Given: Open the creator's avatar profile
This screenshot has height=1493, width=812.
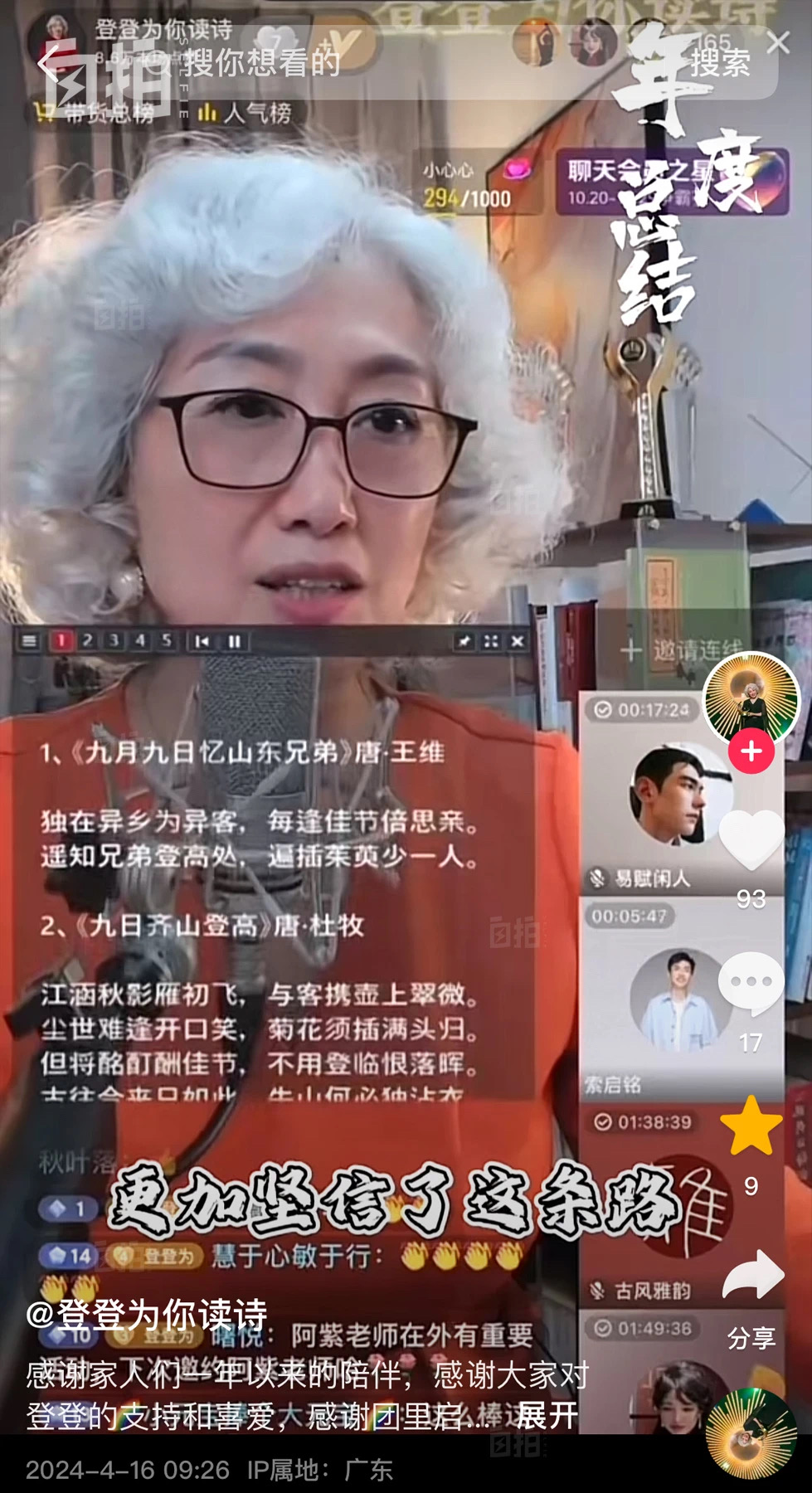Looking at the screenshot, I should pos(751,698).
